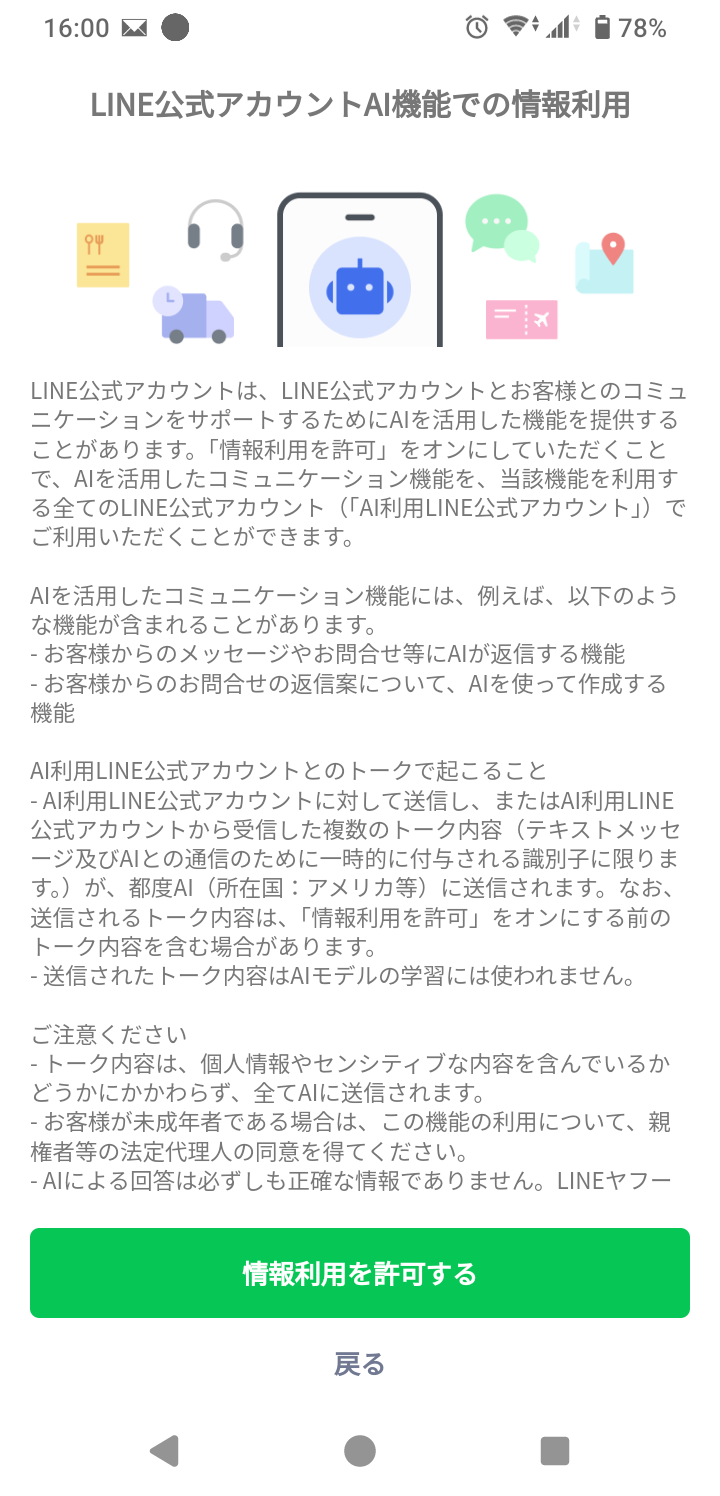Viewport: 720px width, 1496px height.
Task: Tap the system back triangle
Action: (x=164, y=1451)
